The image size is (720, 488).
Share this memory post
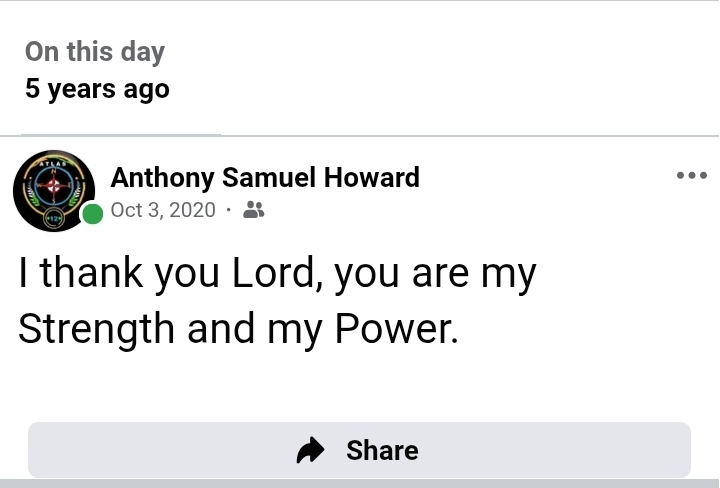359,450
